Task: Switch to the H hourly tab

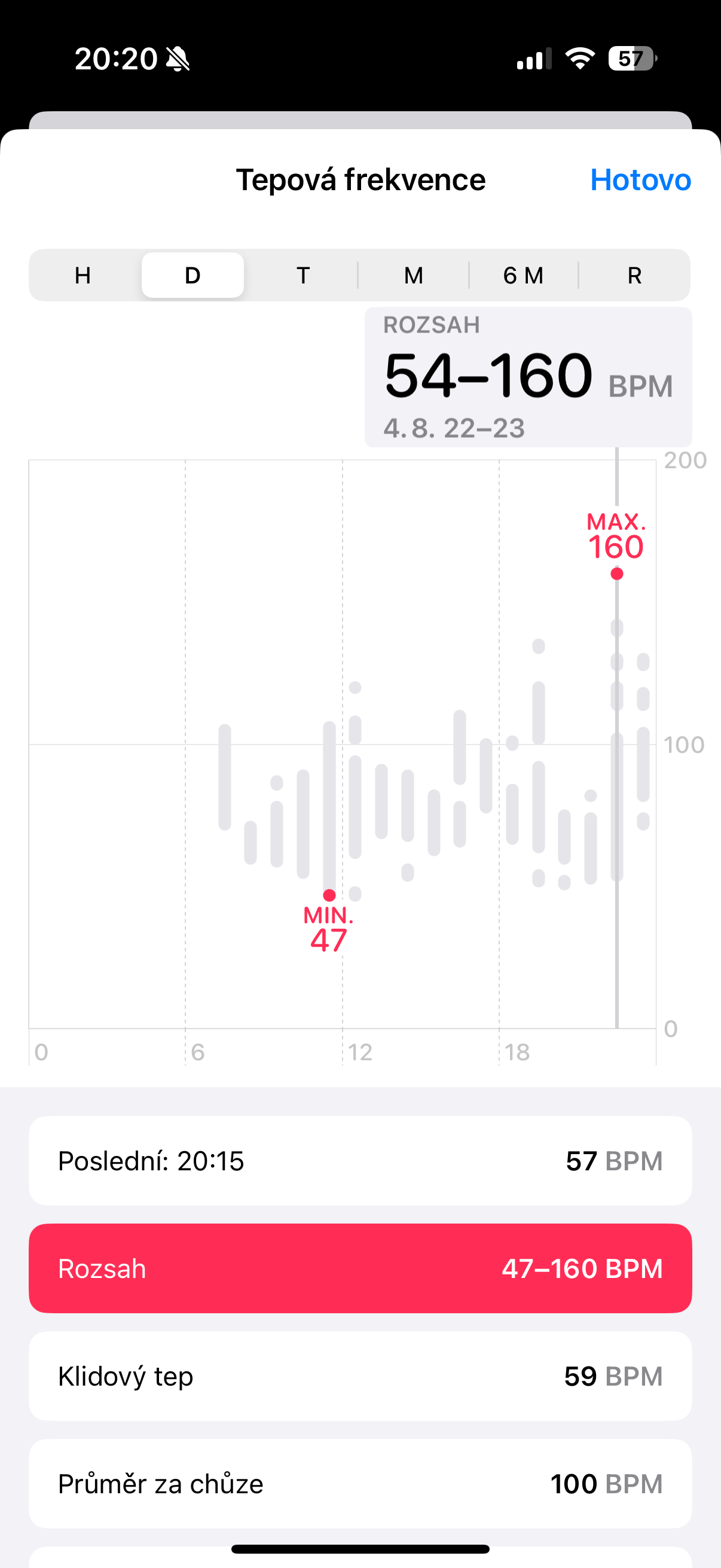Action: pos(83,275)
